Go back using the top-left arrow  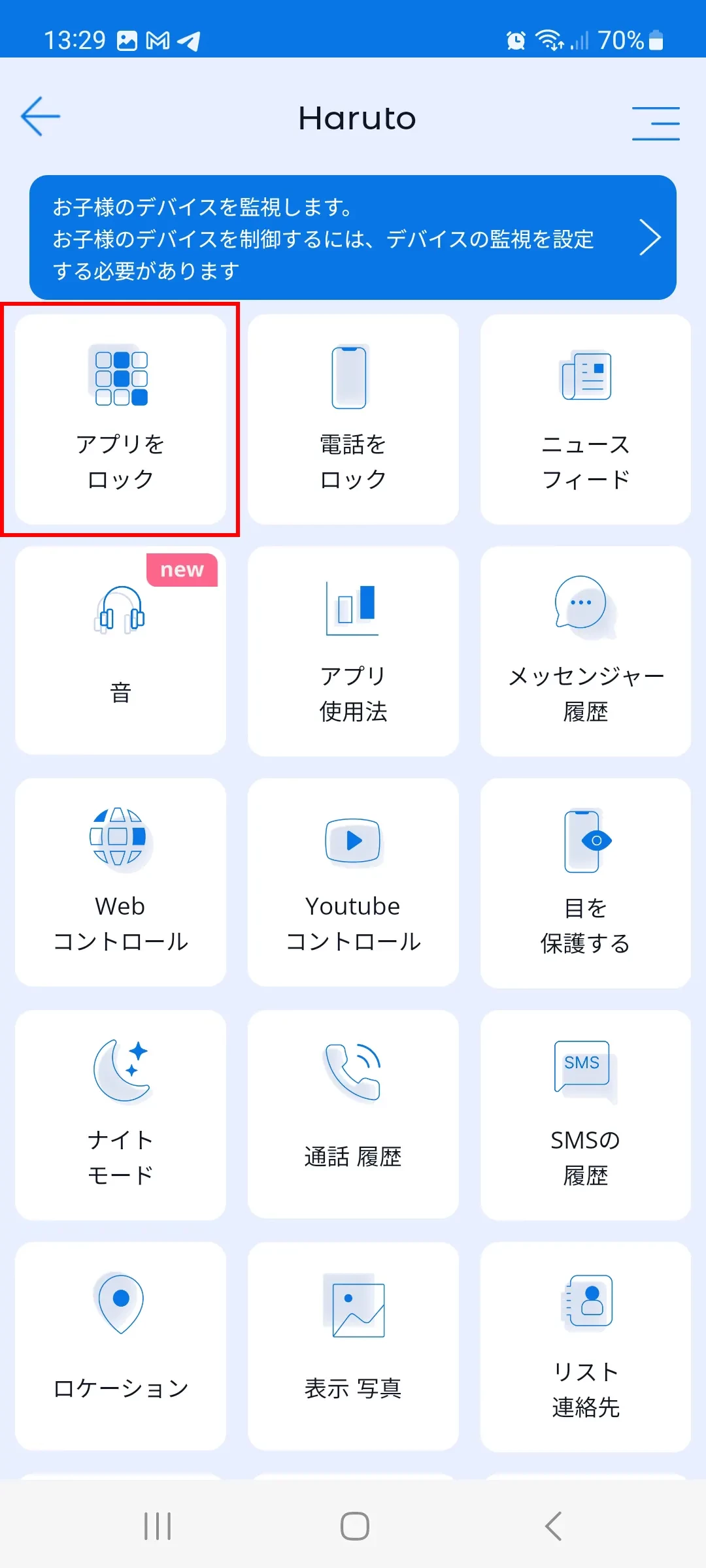[41, 117]
